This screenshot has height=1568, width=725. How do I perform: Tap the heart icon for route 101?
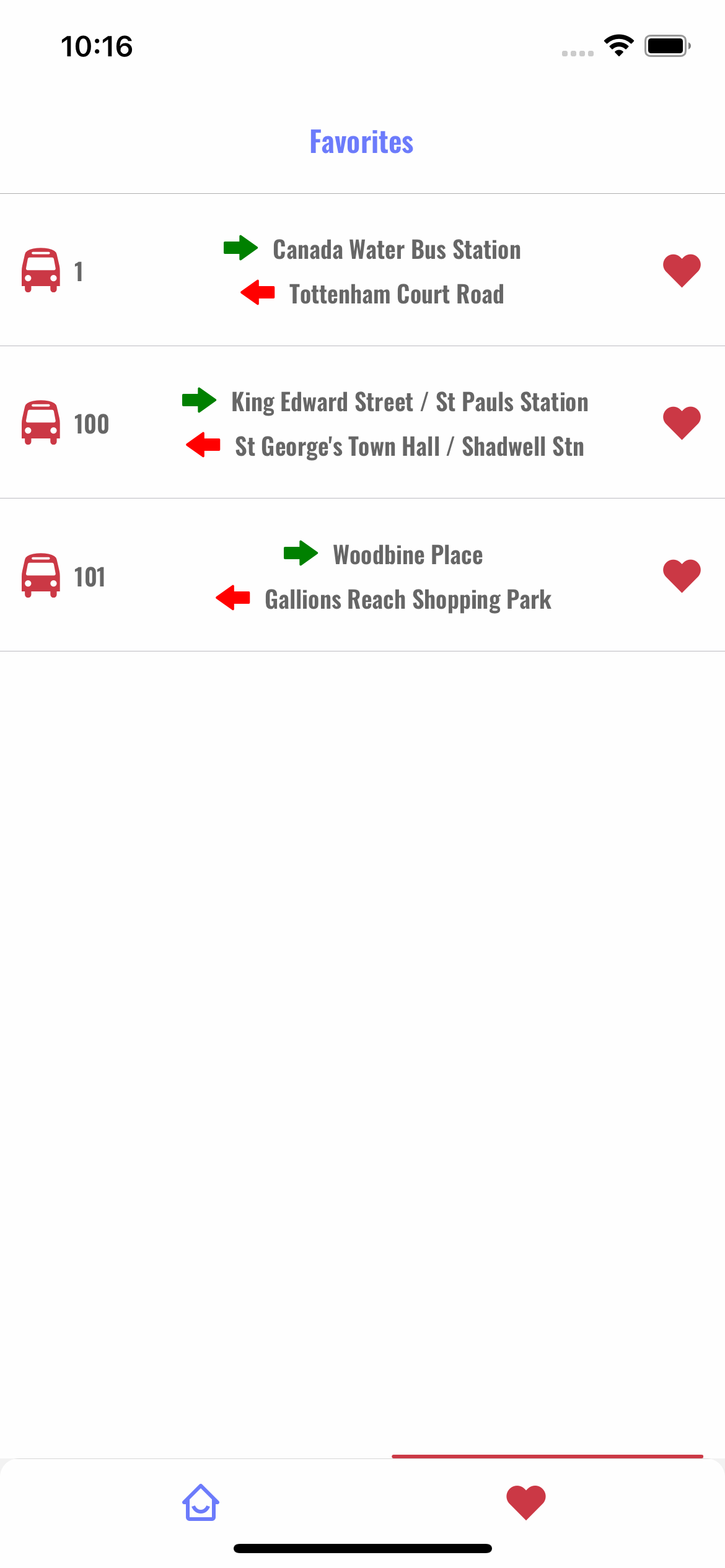click(x=682, y=576)
